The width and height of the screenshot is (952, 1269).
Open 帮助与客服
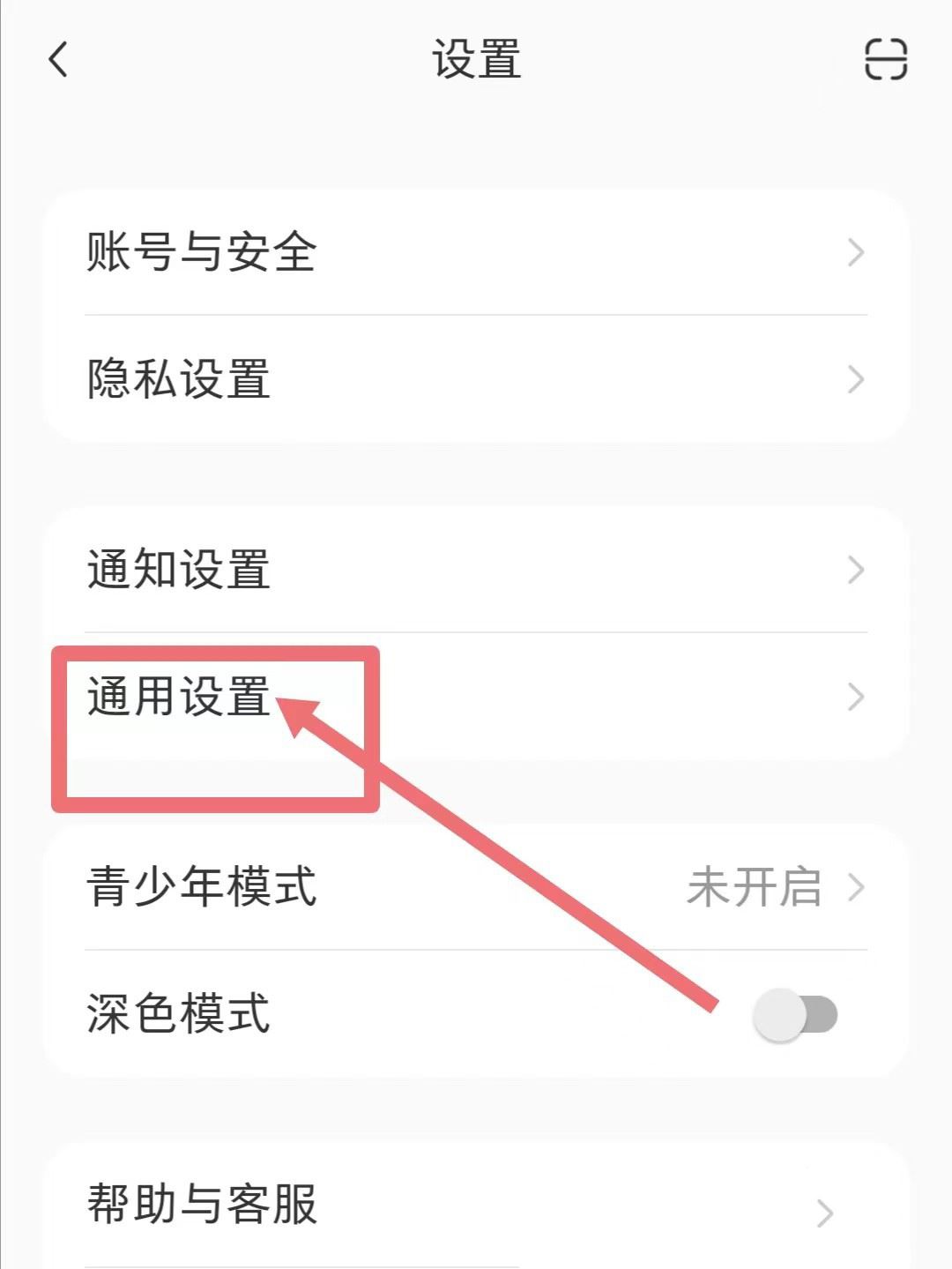[x=476, y=1205]
